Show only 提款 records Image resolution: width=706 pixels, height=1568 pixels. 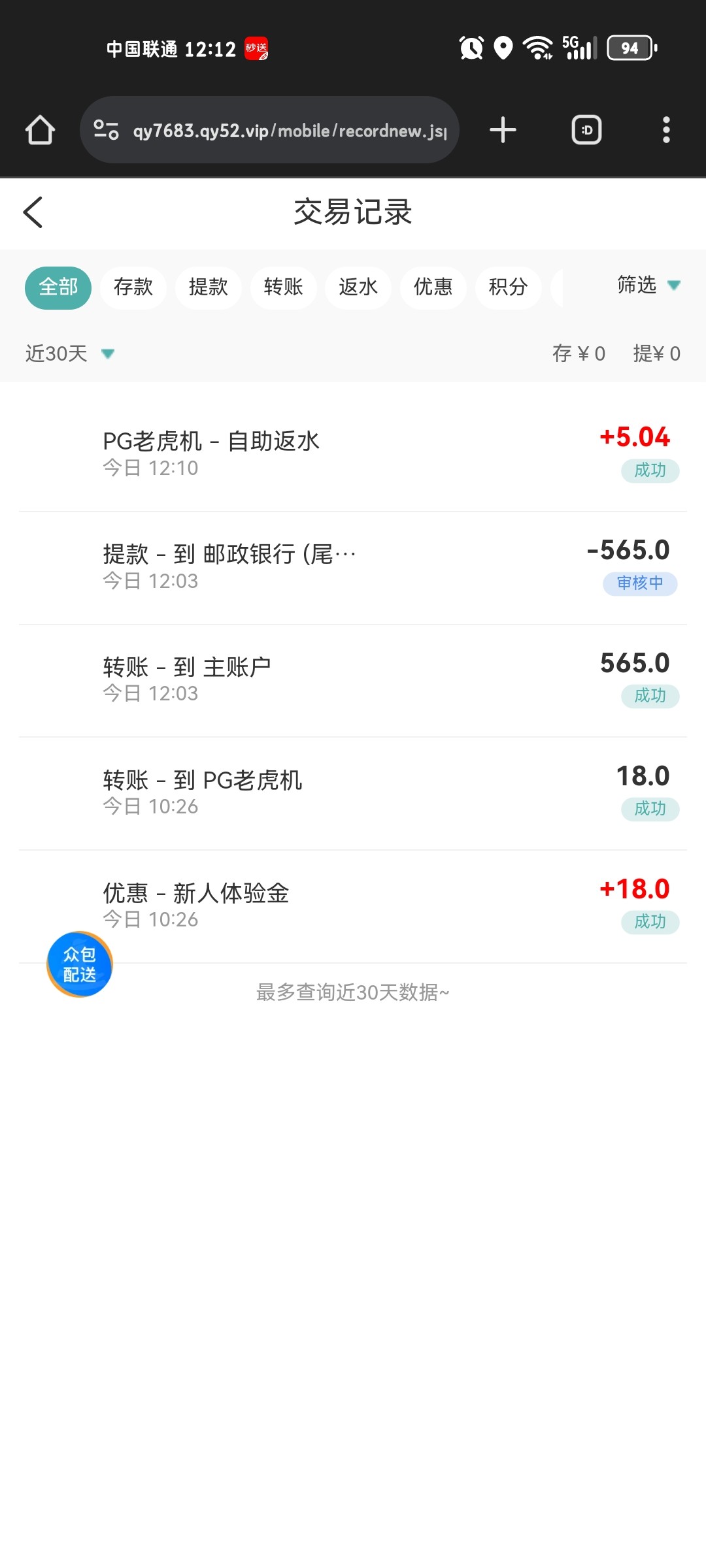coord(208,287)
